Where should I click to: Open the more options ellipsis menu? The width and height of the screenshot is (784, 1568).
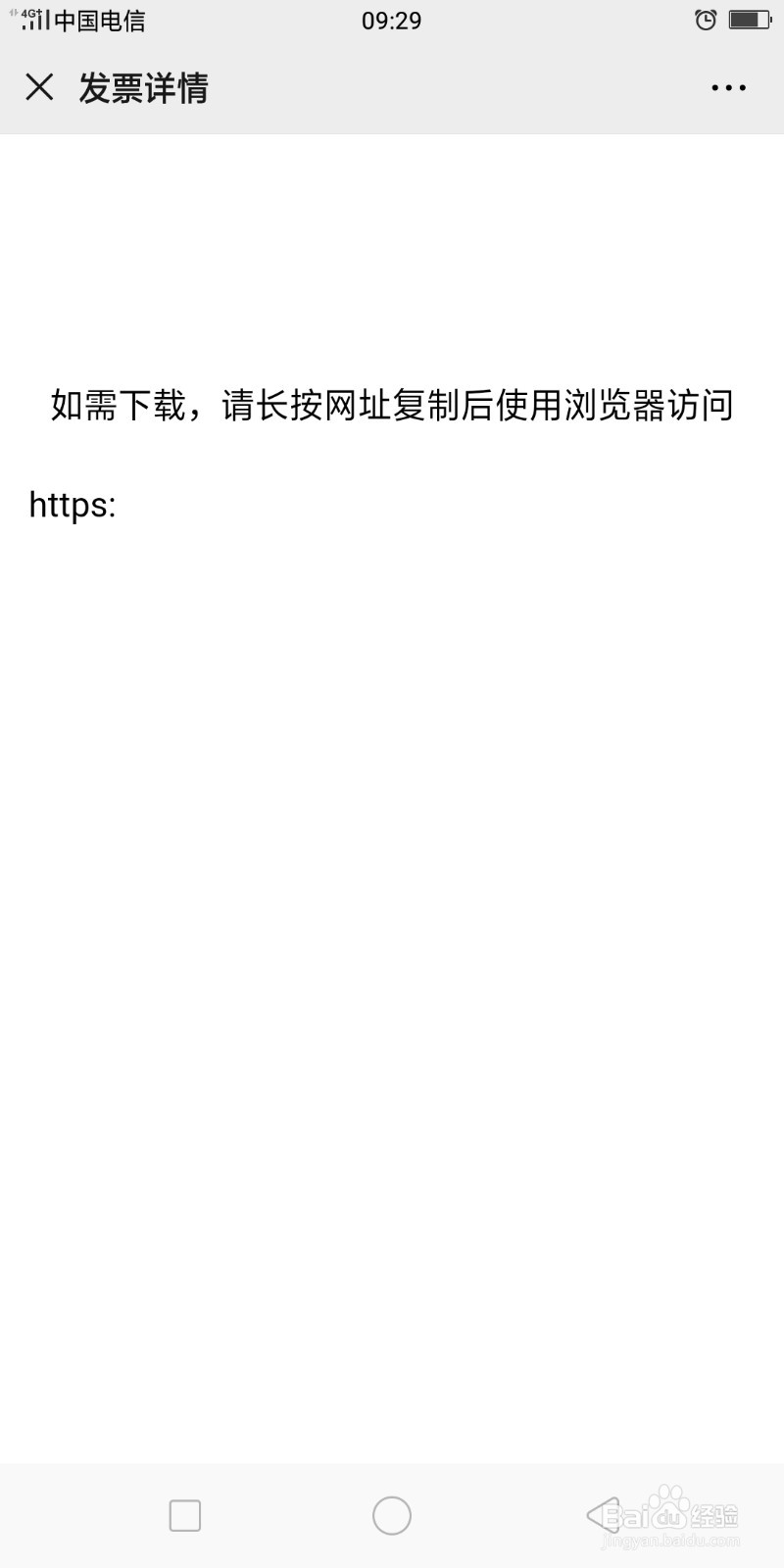727,87
